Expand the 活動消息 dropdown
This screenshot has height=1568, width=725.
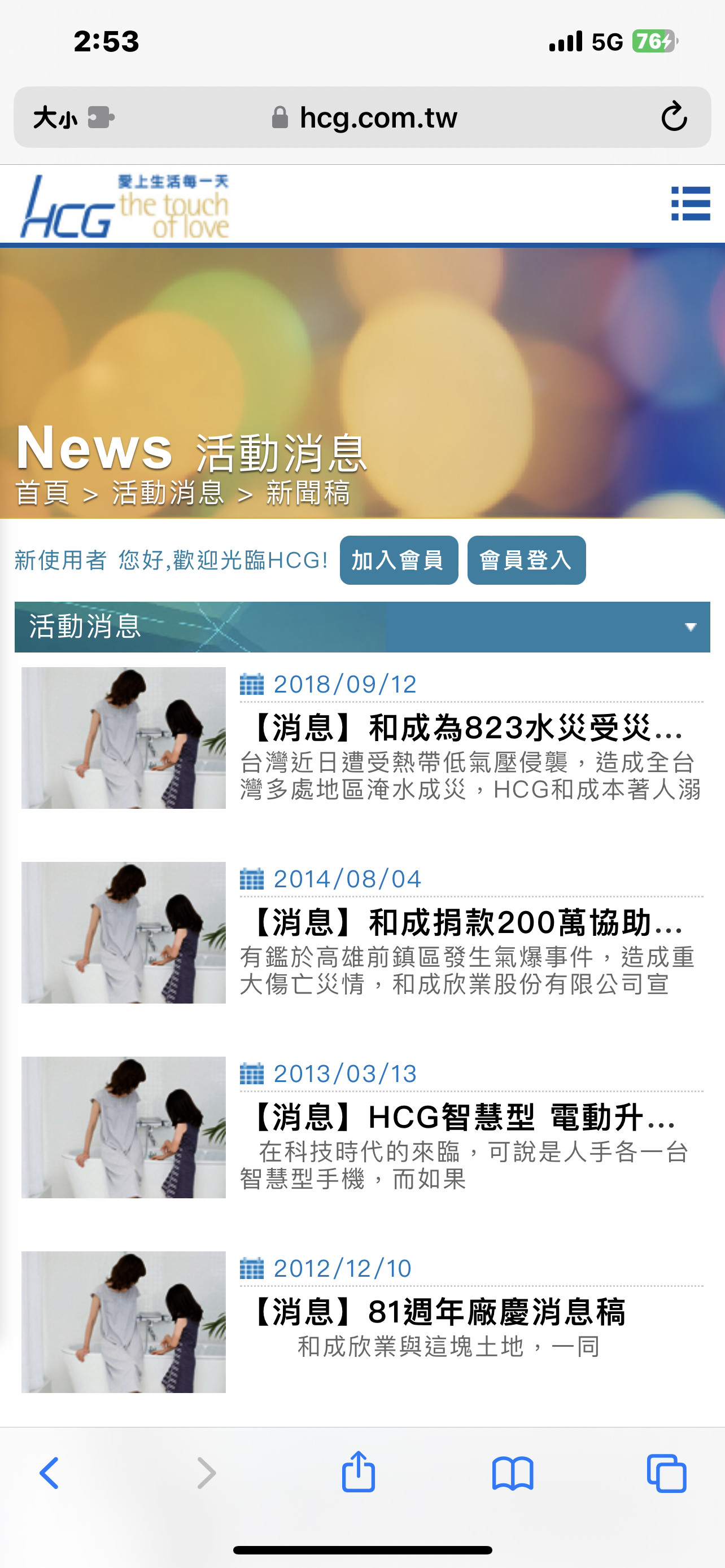[689, 627]
